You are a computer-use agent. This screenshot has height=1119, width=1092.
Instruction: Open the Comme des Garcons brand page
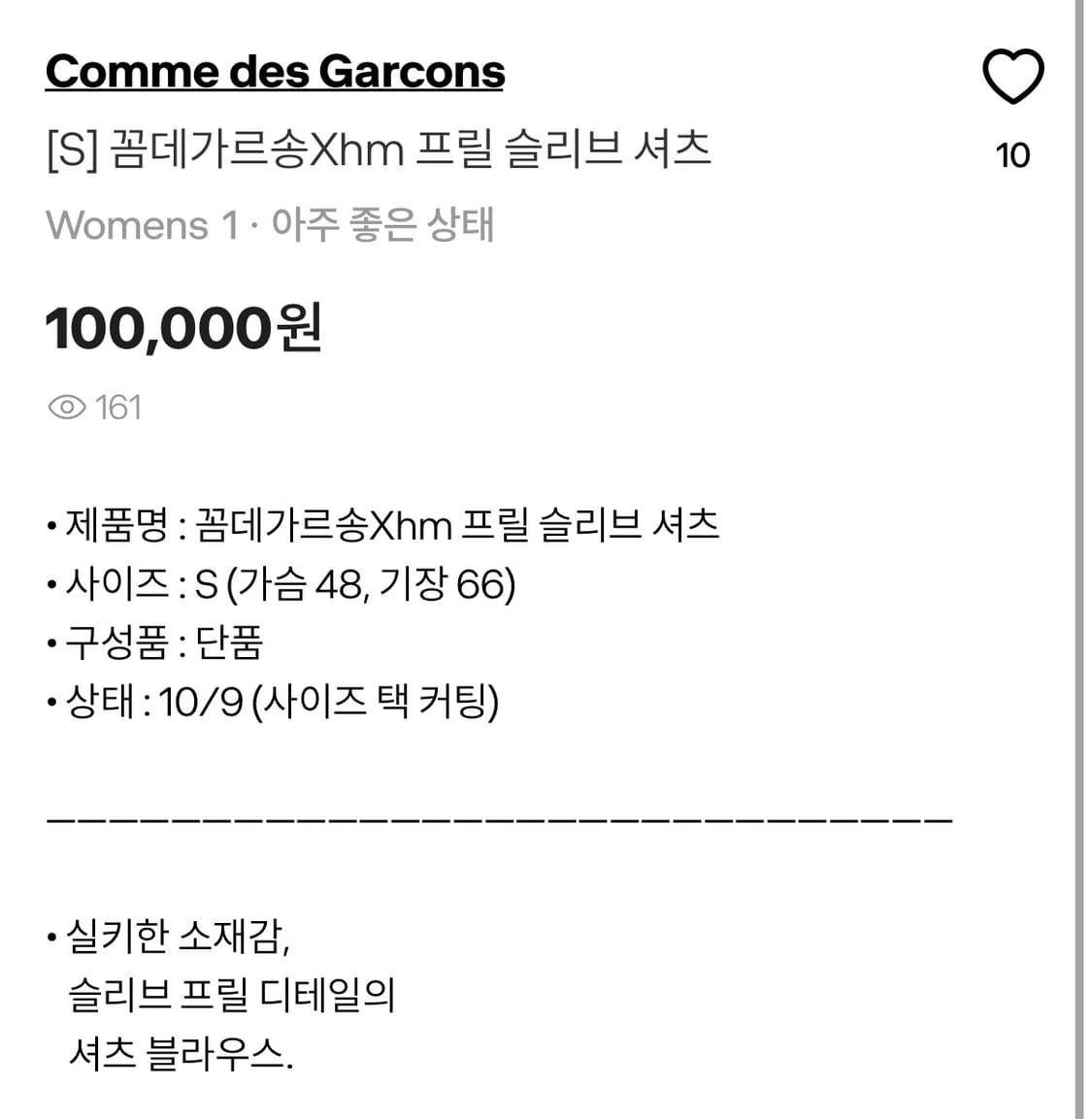275,70
